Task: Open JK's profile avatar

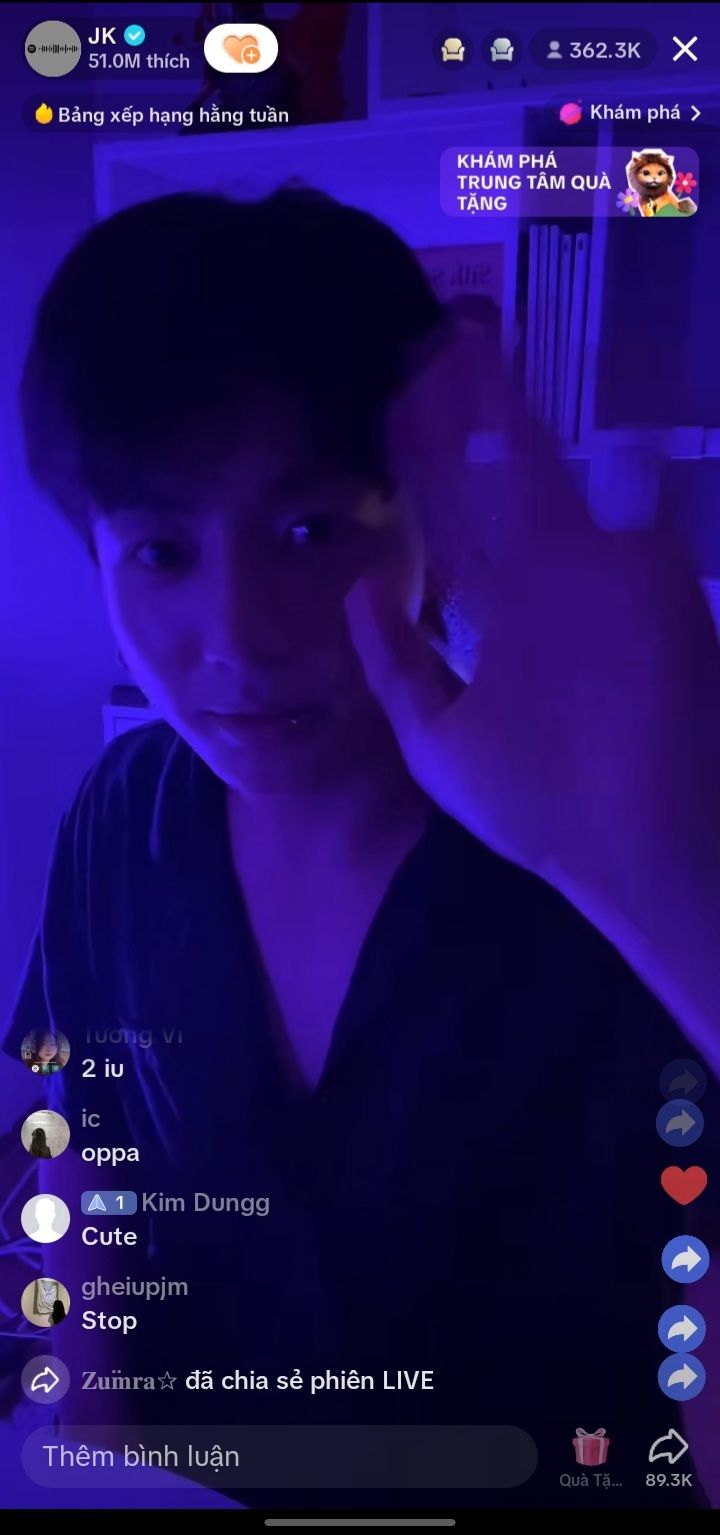Action: point(52,48)
